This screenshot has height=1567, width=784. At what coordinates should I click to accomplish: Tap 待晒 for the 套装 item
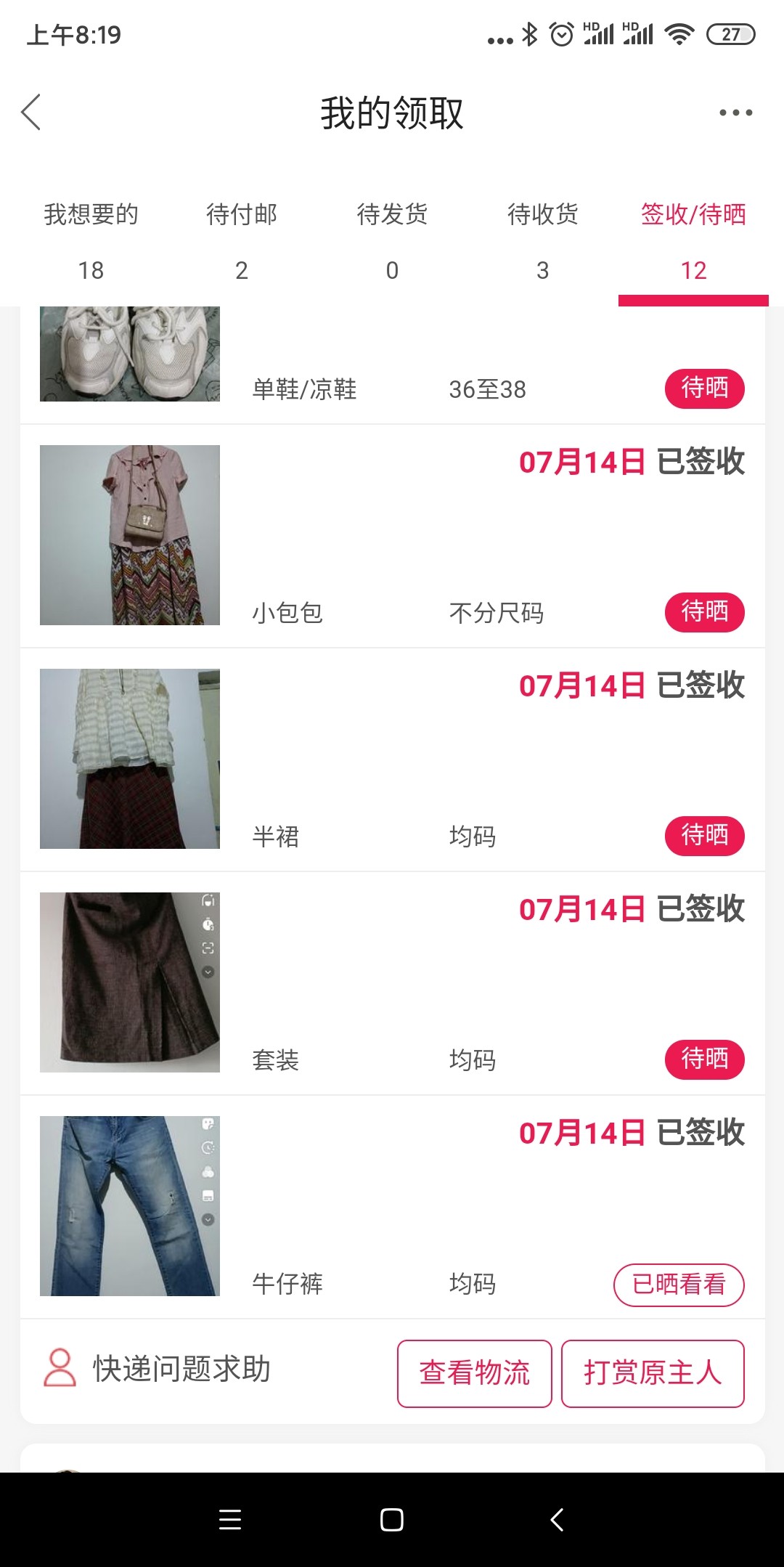coord(704,1059)
